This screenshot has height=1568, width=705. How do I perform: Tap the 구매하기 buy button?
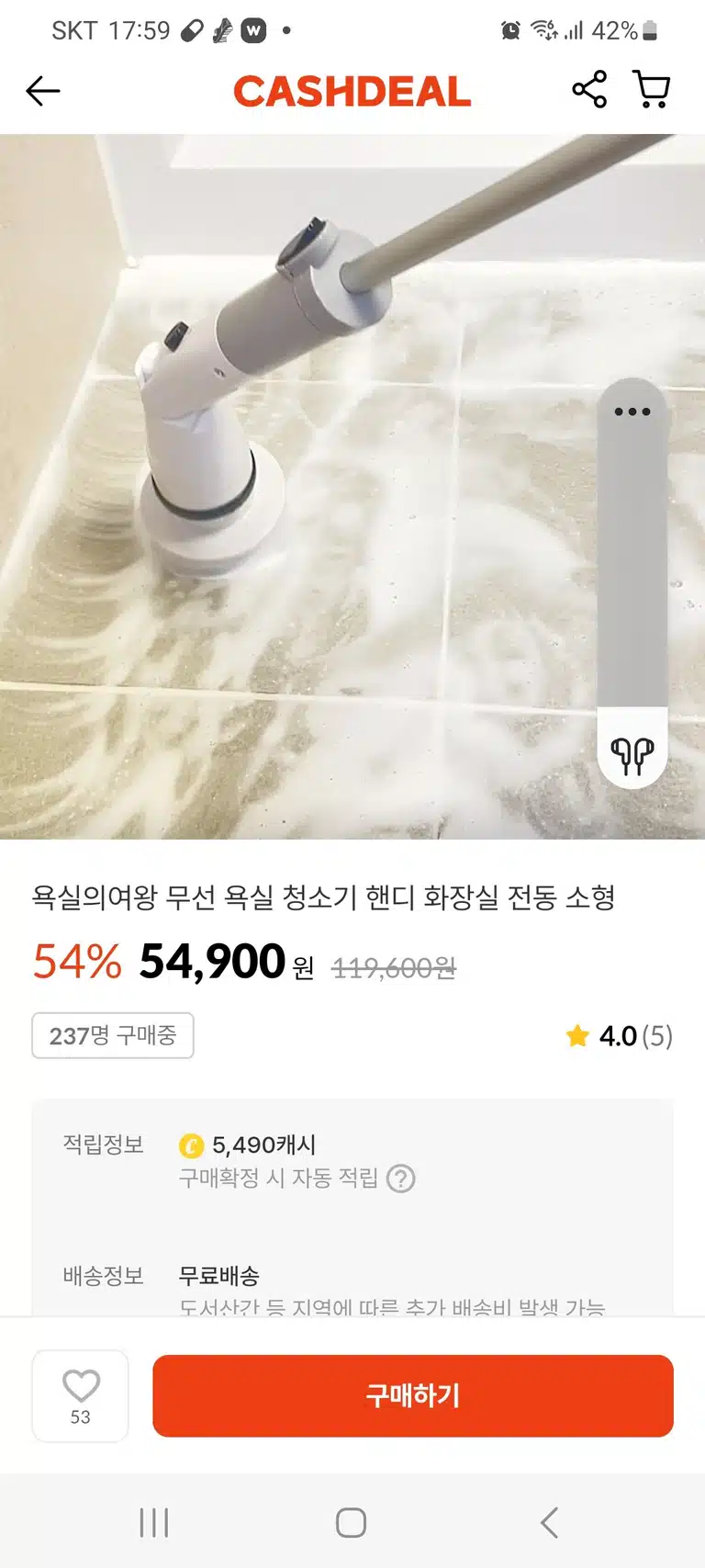pos(413,1395)
